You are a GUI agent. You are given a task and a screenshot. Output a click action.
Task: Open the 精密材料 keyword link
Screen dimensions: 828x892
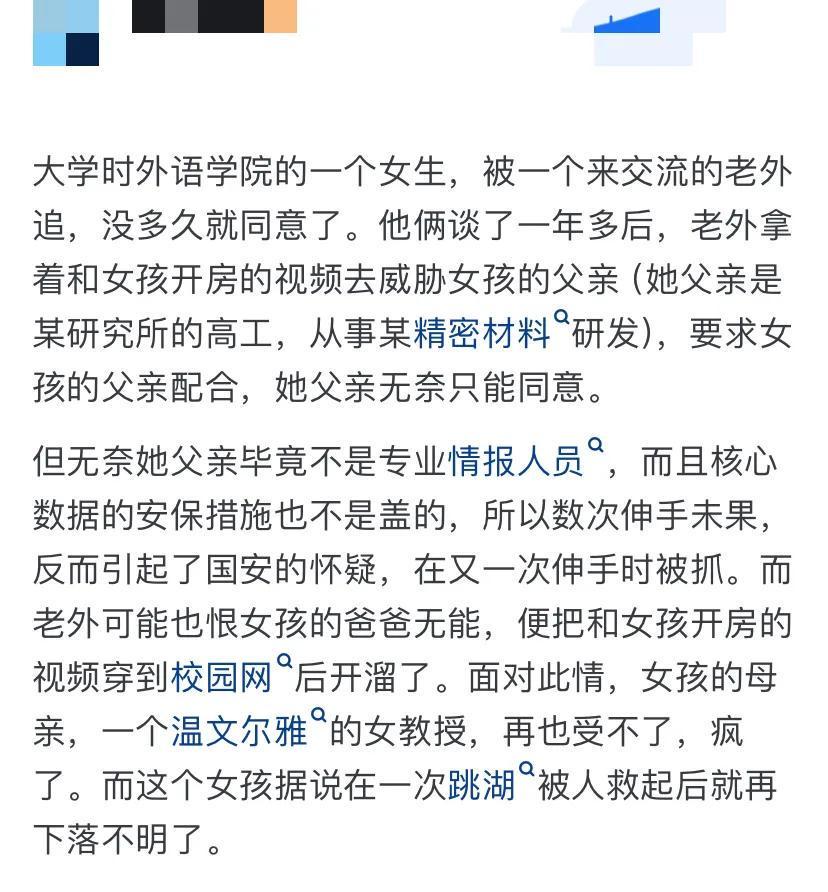(x=482, y=335)
